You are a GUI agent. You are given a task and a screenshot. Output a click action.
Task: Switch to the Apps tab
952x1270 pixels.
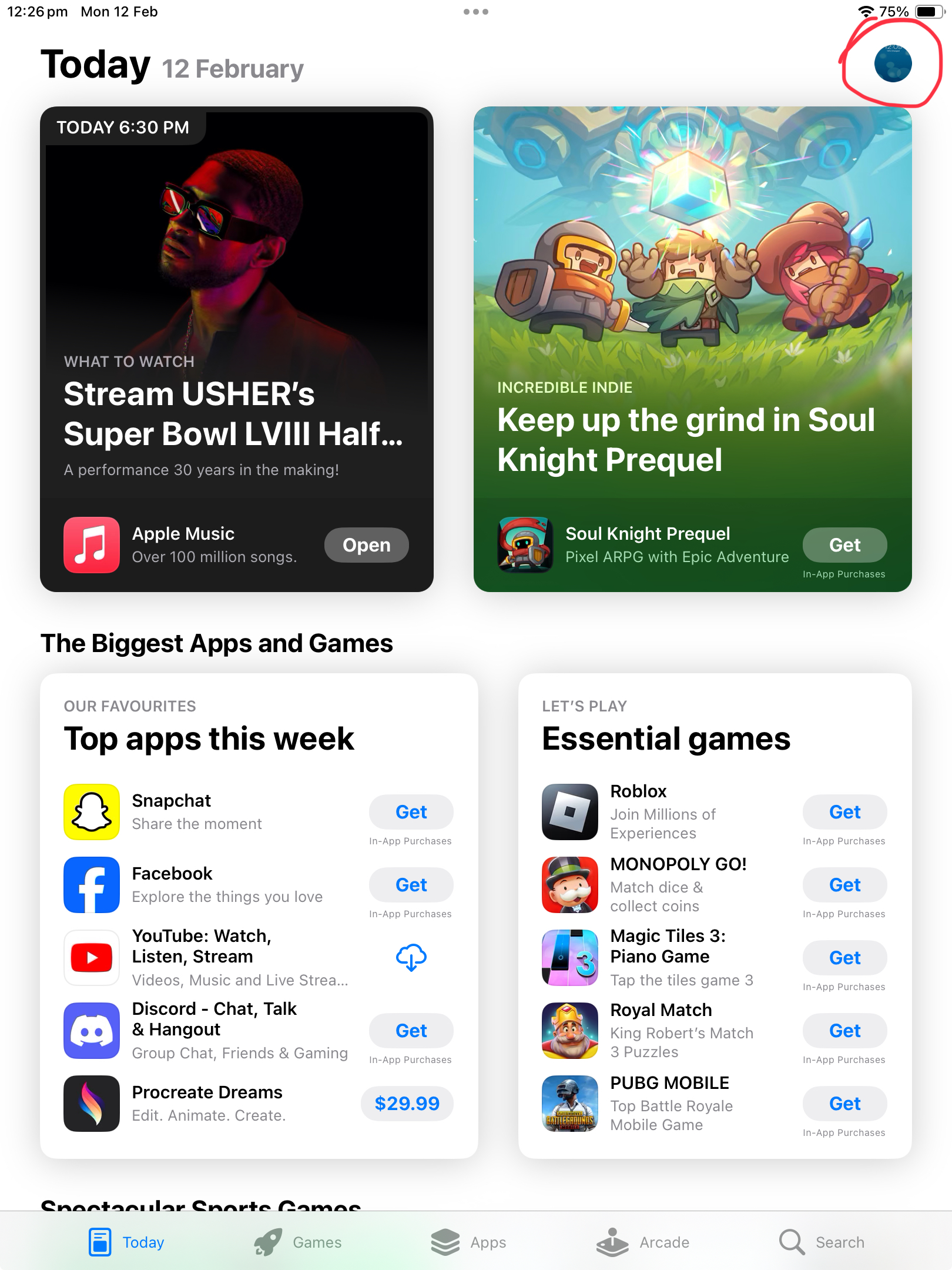point(468,1242)
